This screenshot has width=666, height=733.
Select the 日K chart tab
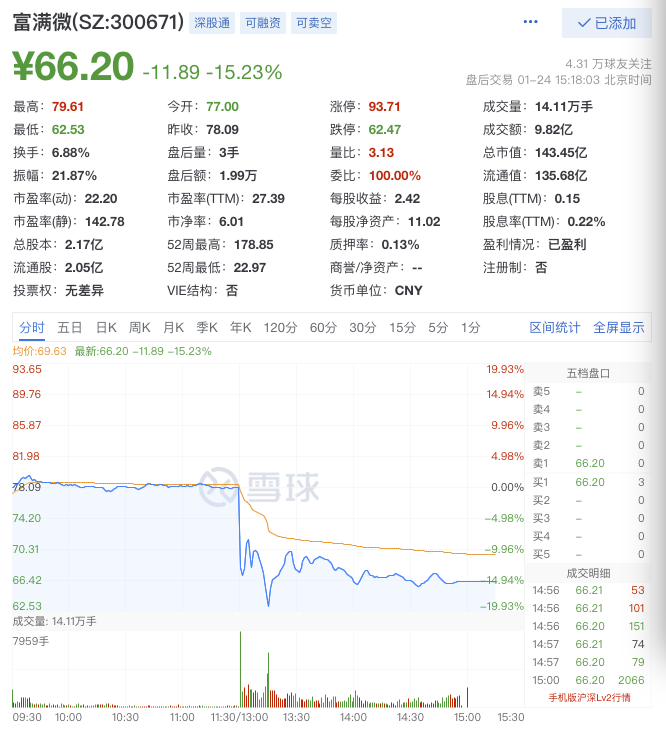106,327
